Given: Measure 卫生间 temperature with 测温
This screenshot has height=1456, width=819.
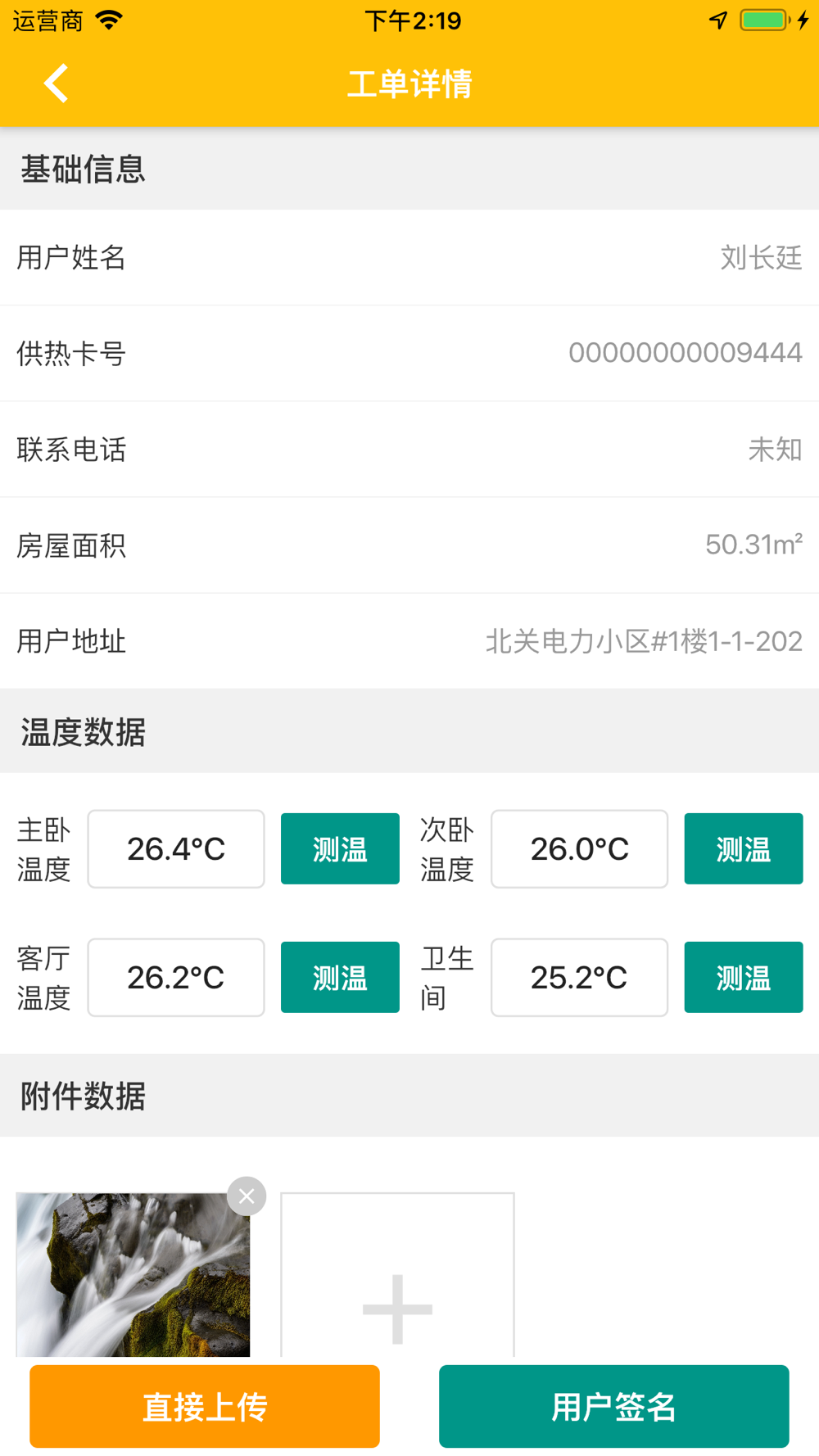Looking at the screenshot, I should click(744, 977).
